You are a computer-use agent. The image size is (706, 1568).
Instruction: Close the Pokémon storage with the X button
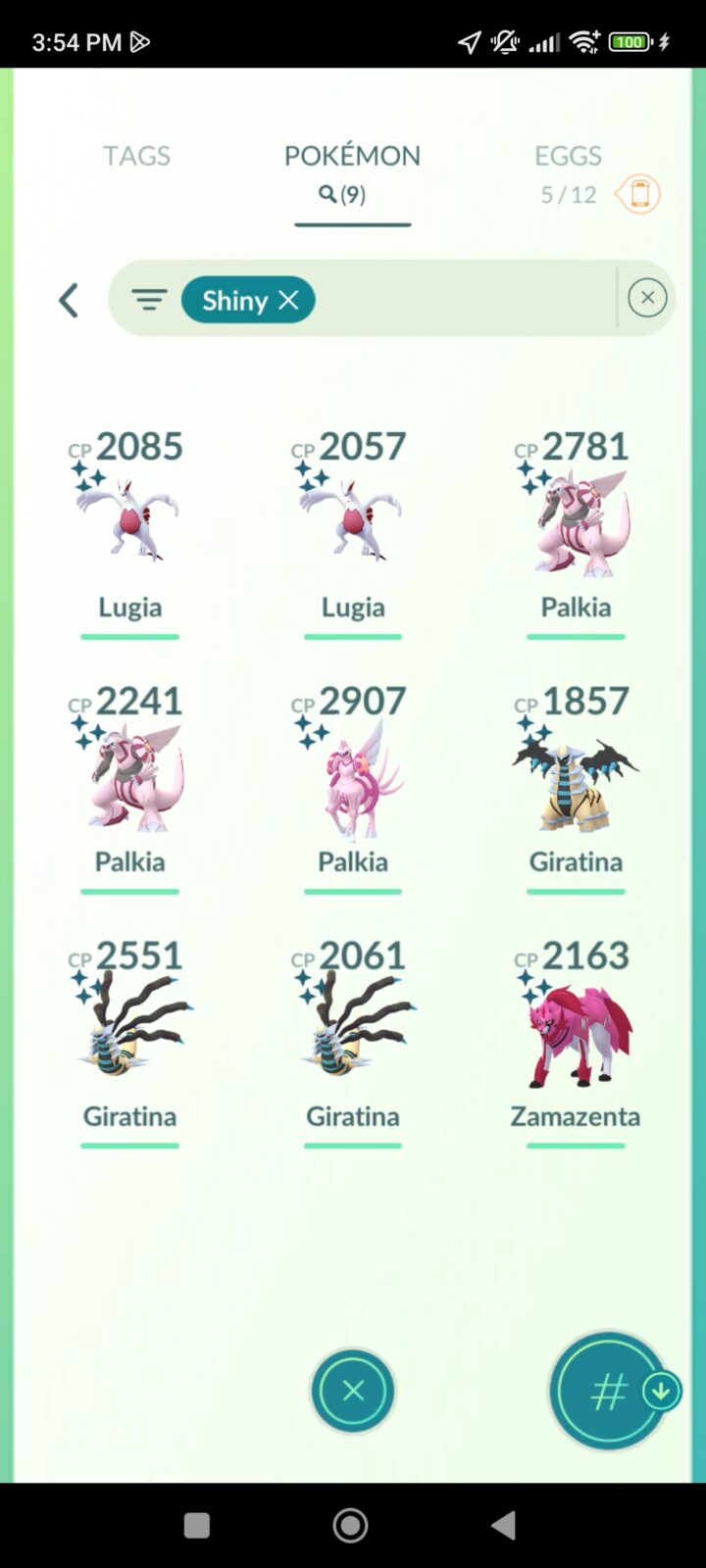point(353,1391)
